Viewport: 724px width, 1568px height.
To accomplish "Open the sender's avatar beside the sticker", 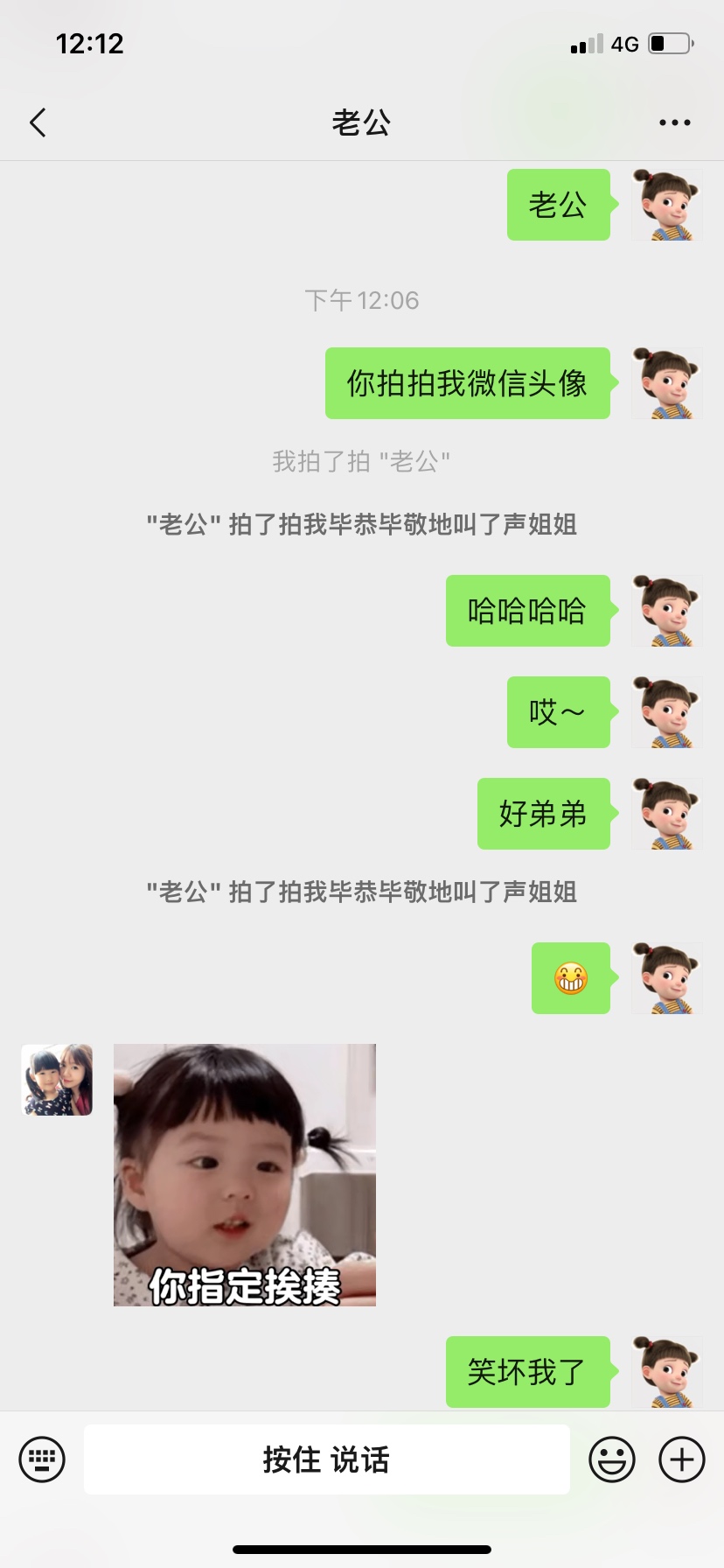I will click(x=57, y=1080).
